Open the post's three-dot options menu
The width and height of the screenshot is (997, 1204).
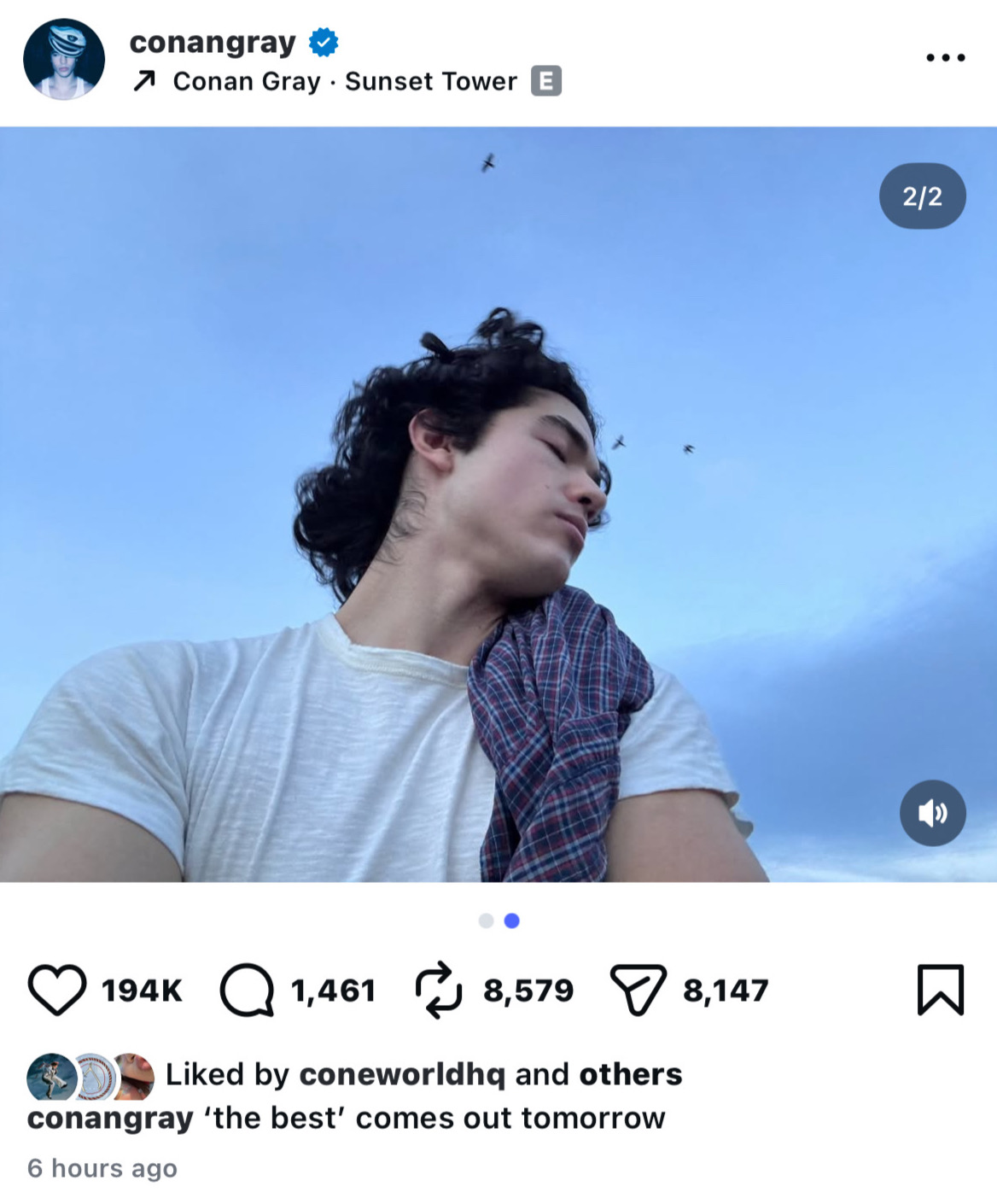[x=945, y=58]
